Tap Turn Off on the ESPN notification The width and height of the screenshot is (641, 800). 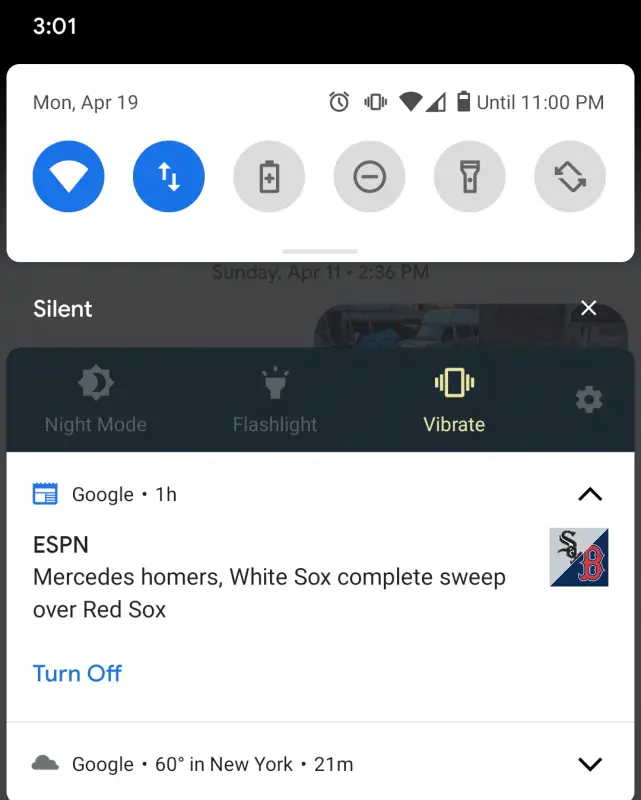(x=77, y=673)
